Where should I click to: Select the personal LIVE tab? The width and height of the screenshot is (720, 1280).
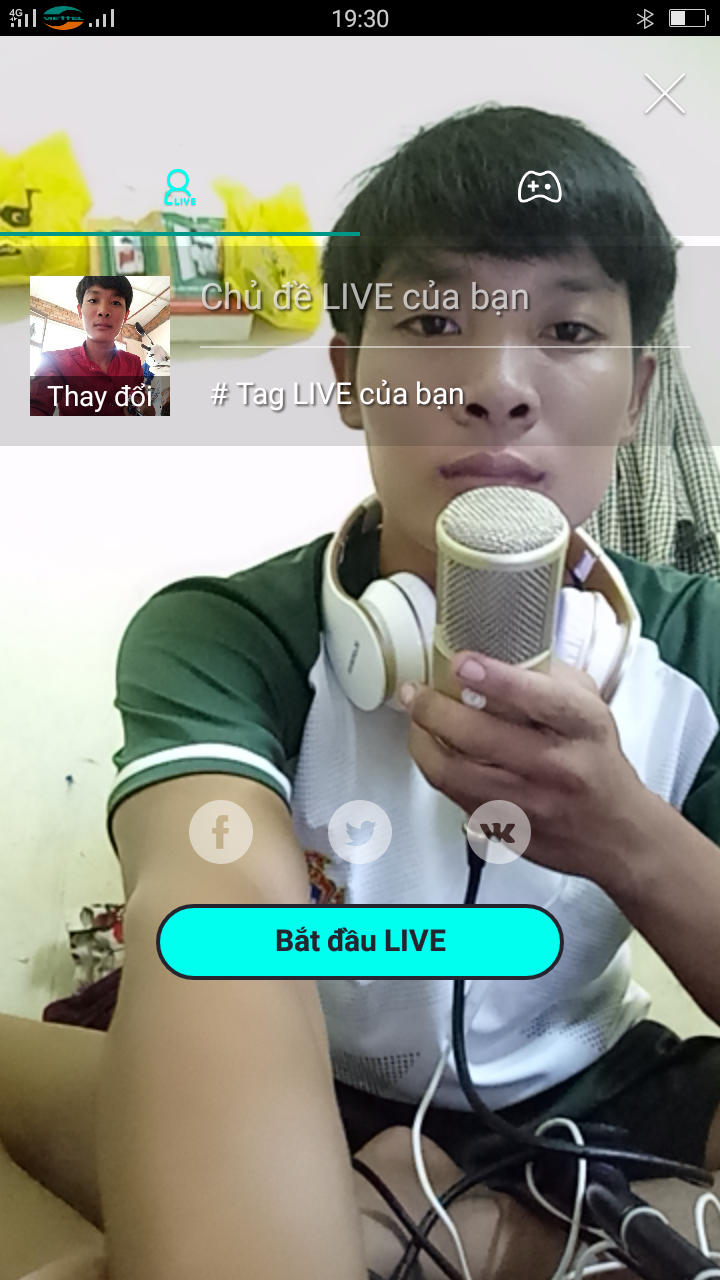[179, 188]
